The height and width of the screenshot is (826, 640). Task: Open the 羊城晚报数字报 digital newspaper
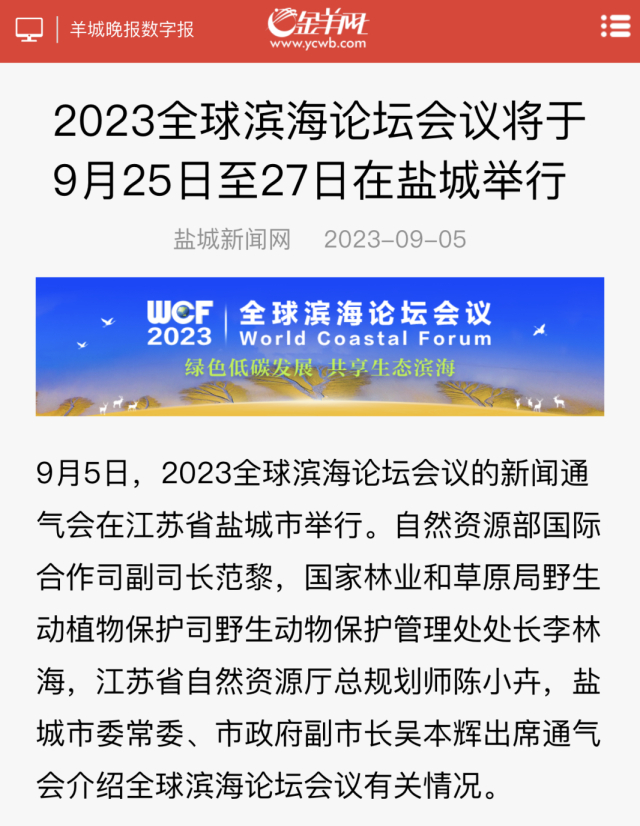coord(131,29)
